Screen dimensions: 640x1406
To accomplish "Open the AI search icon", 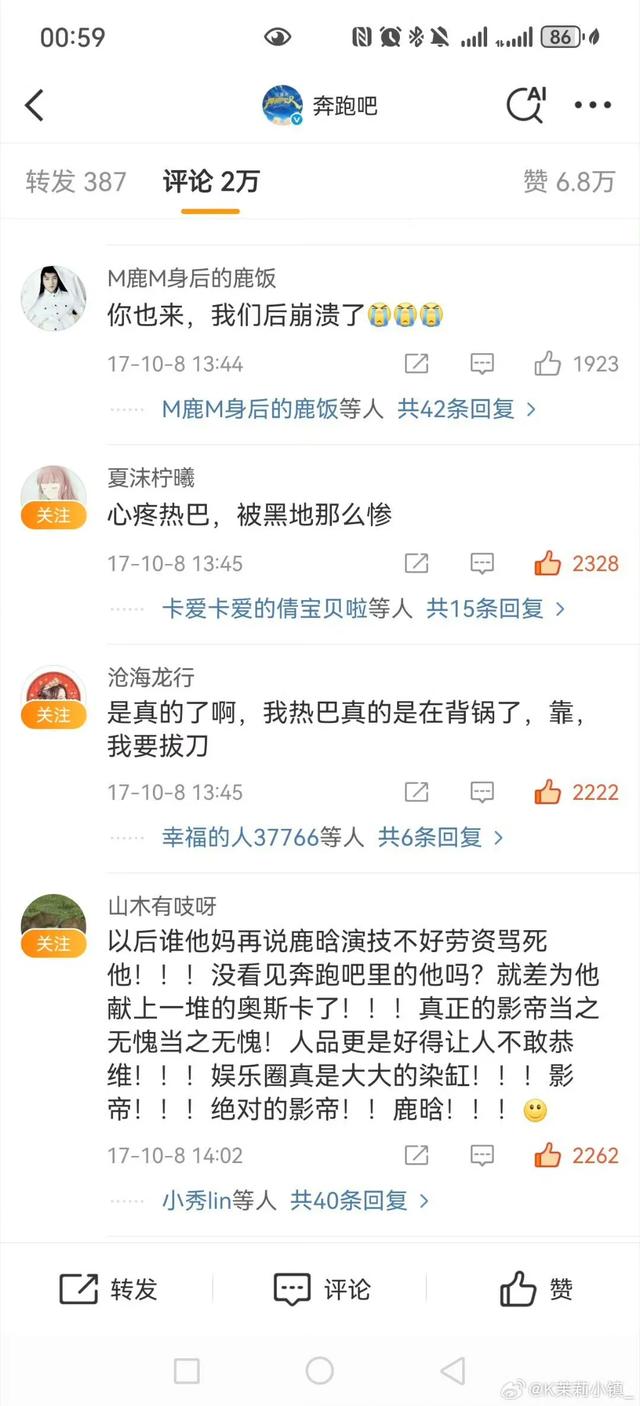I will [525, 104].
